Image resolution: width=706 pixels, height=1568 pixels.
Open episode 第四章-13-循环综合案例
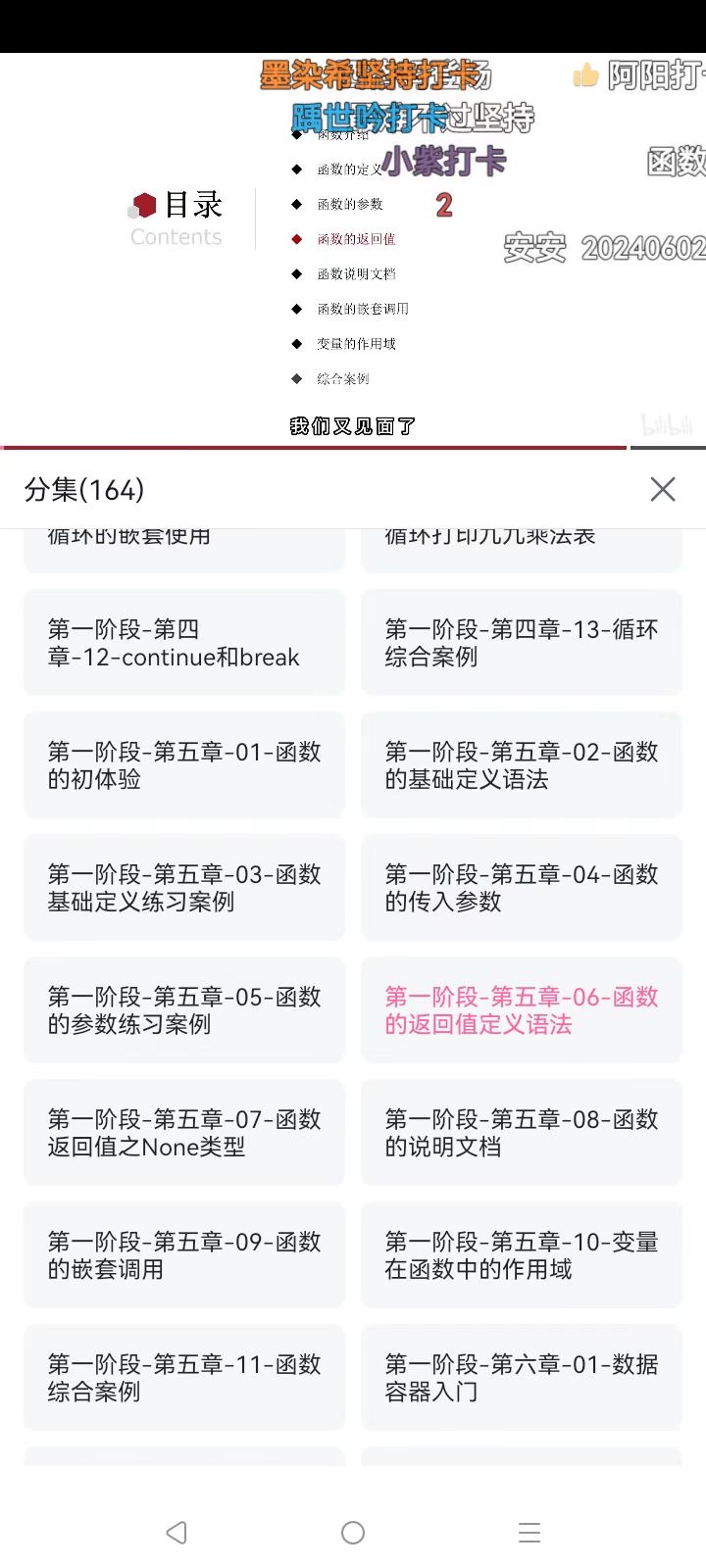click(x=522, y=643)
